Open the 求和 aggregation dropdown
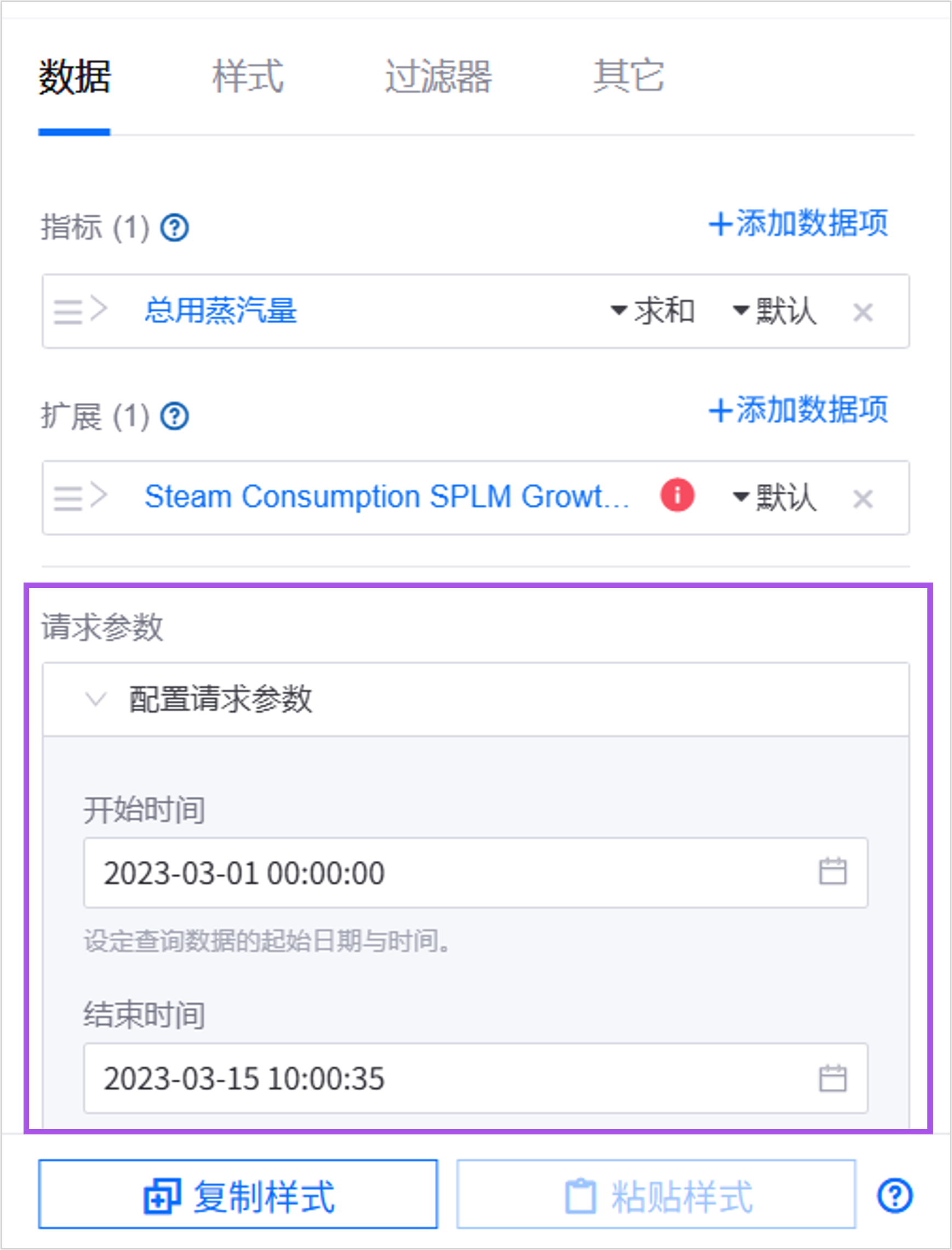This screenshot has width=952, height=1250. [x=653, y=311]
